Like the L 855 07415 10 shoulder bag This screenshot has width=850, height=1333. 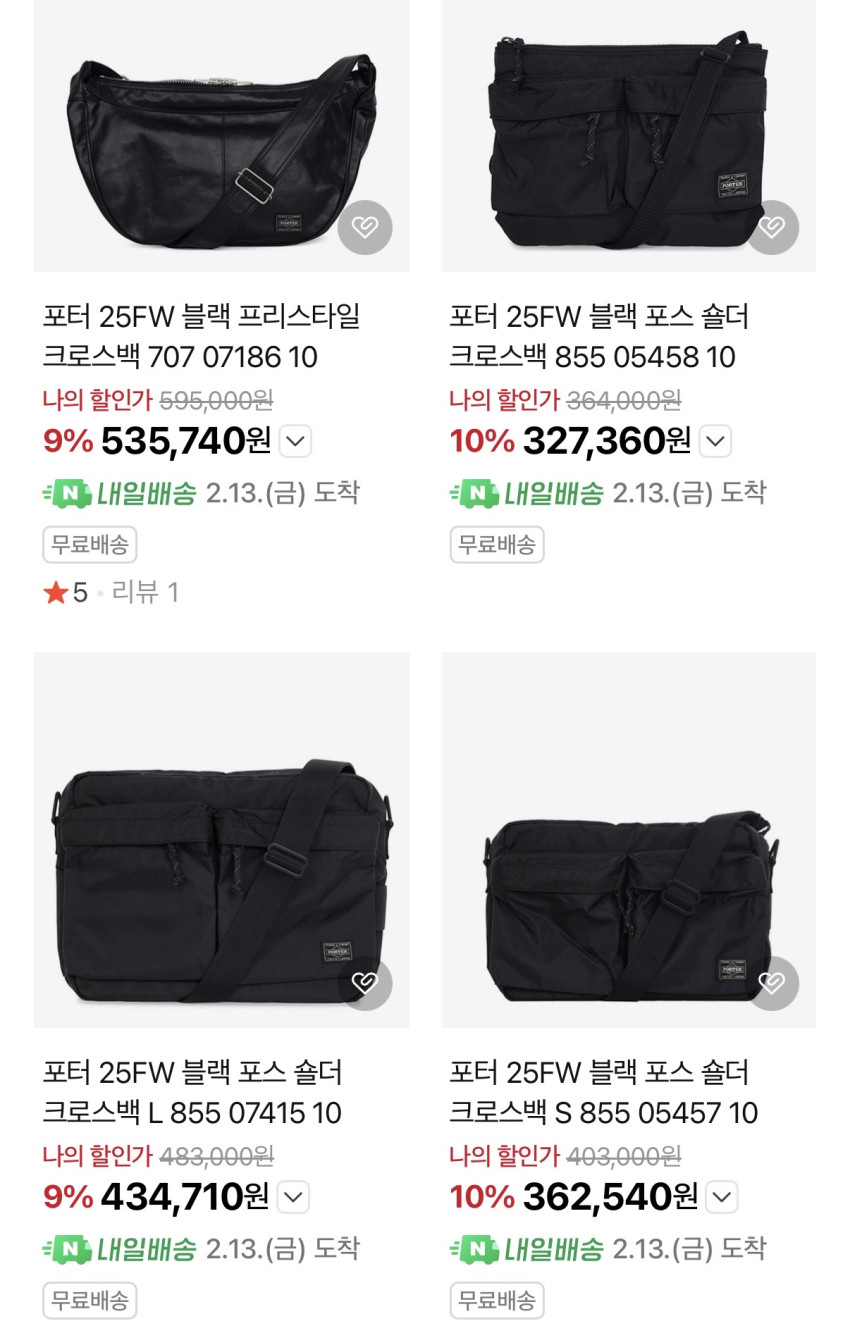pyautogui.click(x=364, y=983)
